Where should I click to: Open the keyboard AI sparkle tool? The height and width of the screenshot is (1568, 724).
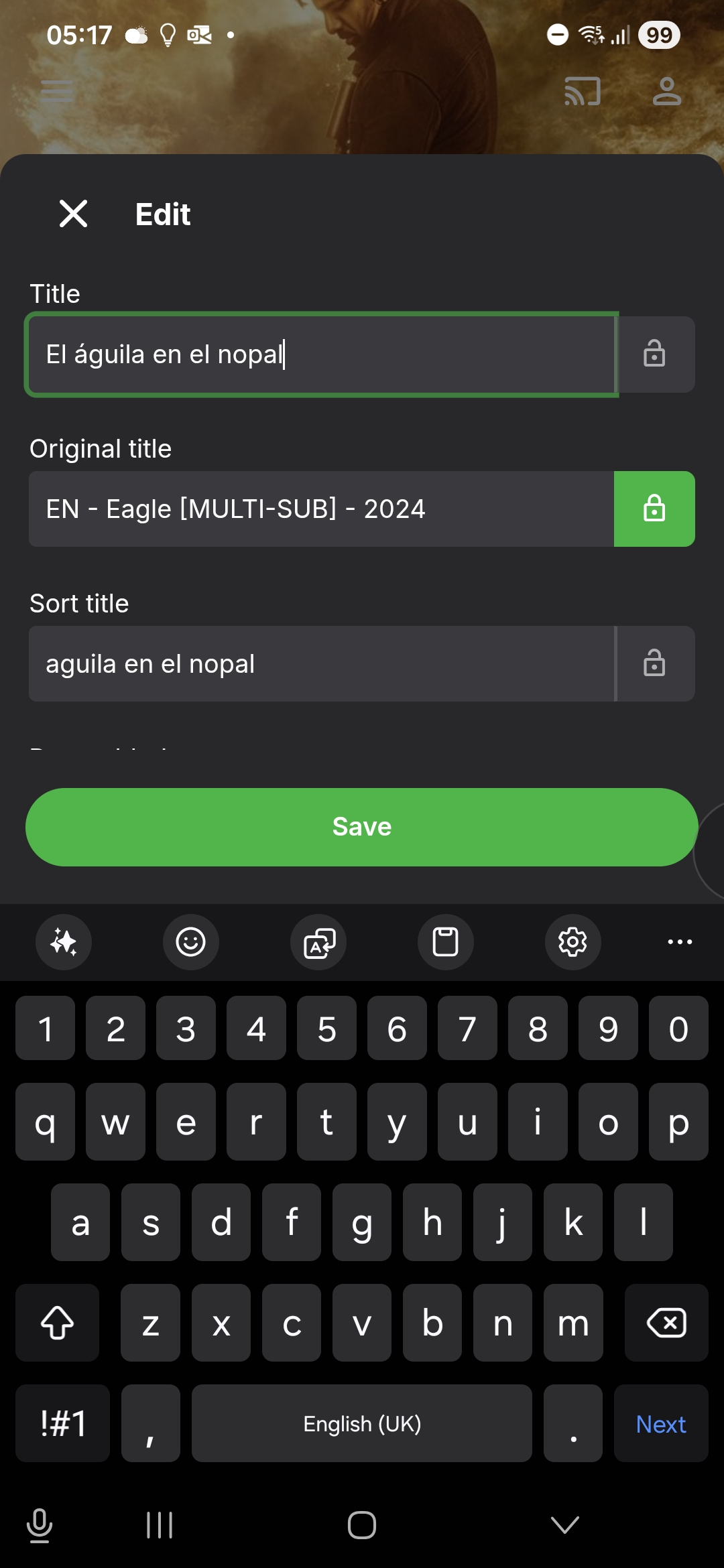point(64,942)
